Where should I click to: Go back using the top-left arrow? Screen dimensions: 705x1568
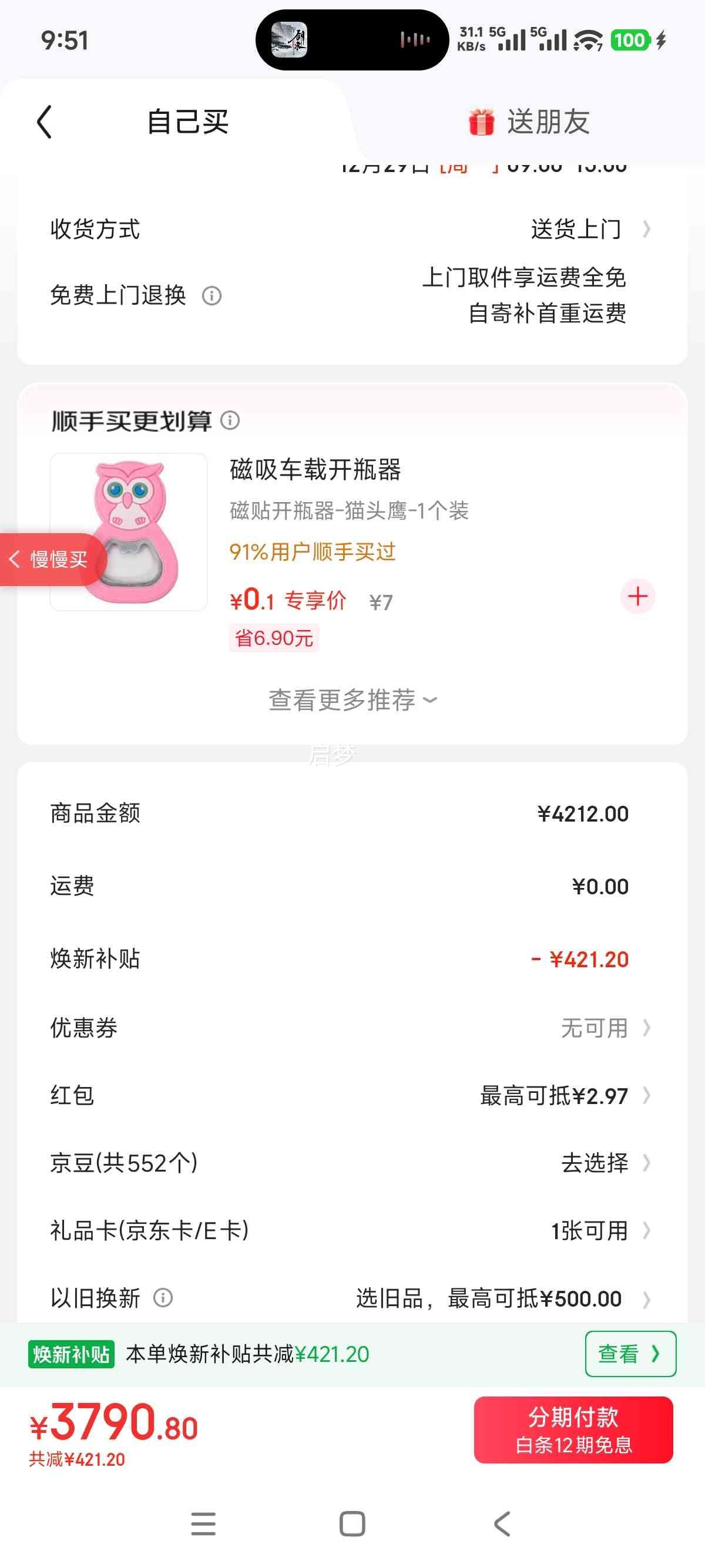point(45,122)
